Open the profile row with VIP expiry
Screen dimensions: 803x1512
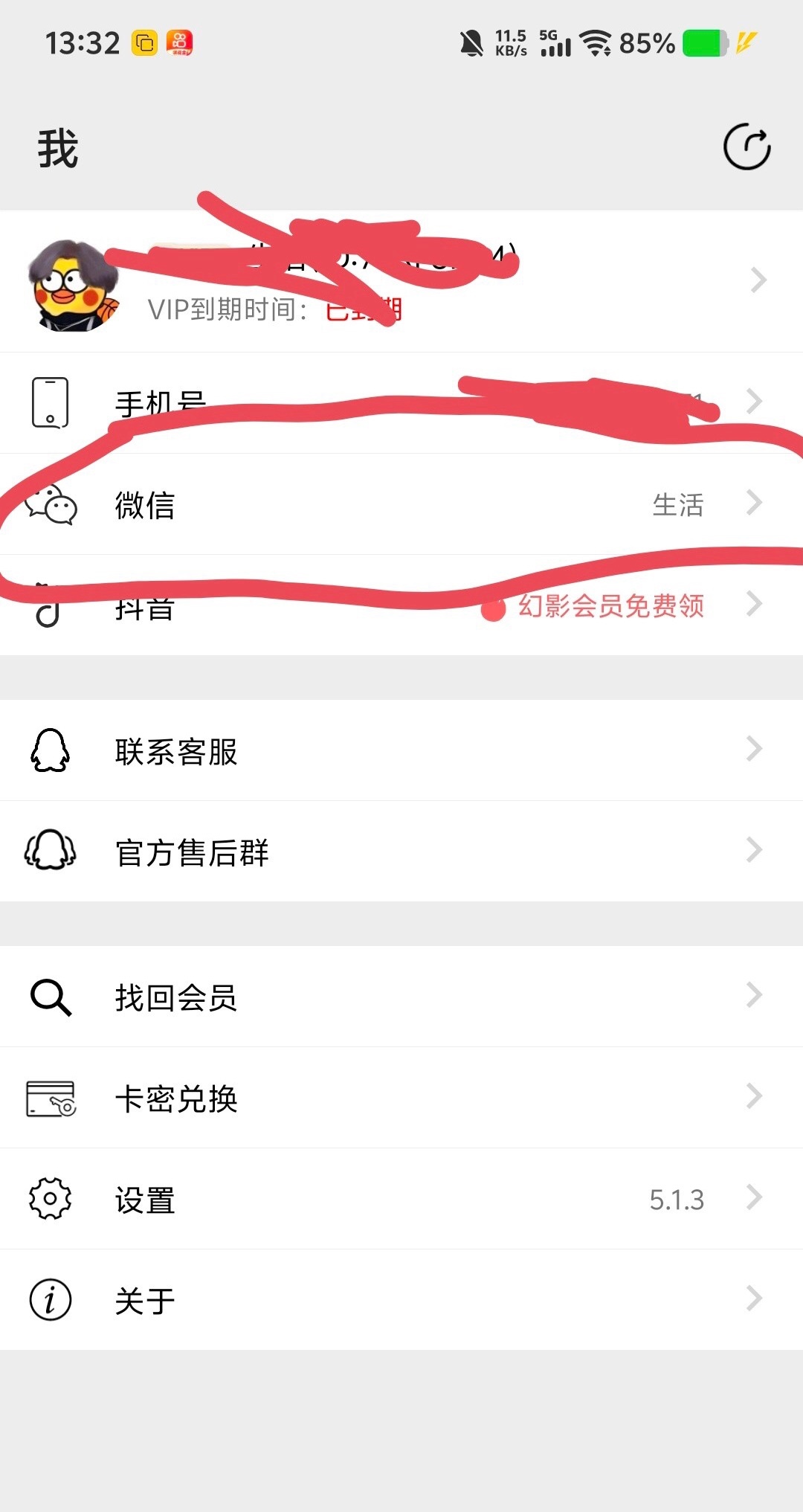pos(401,281)
